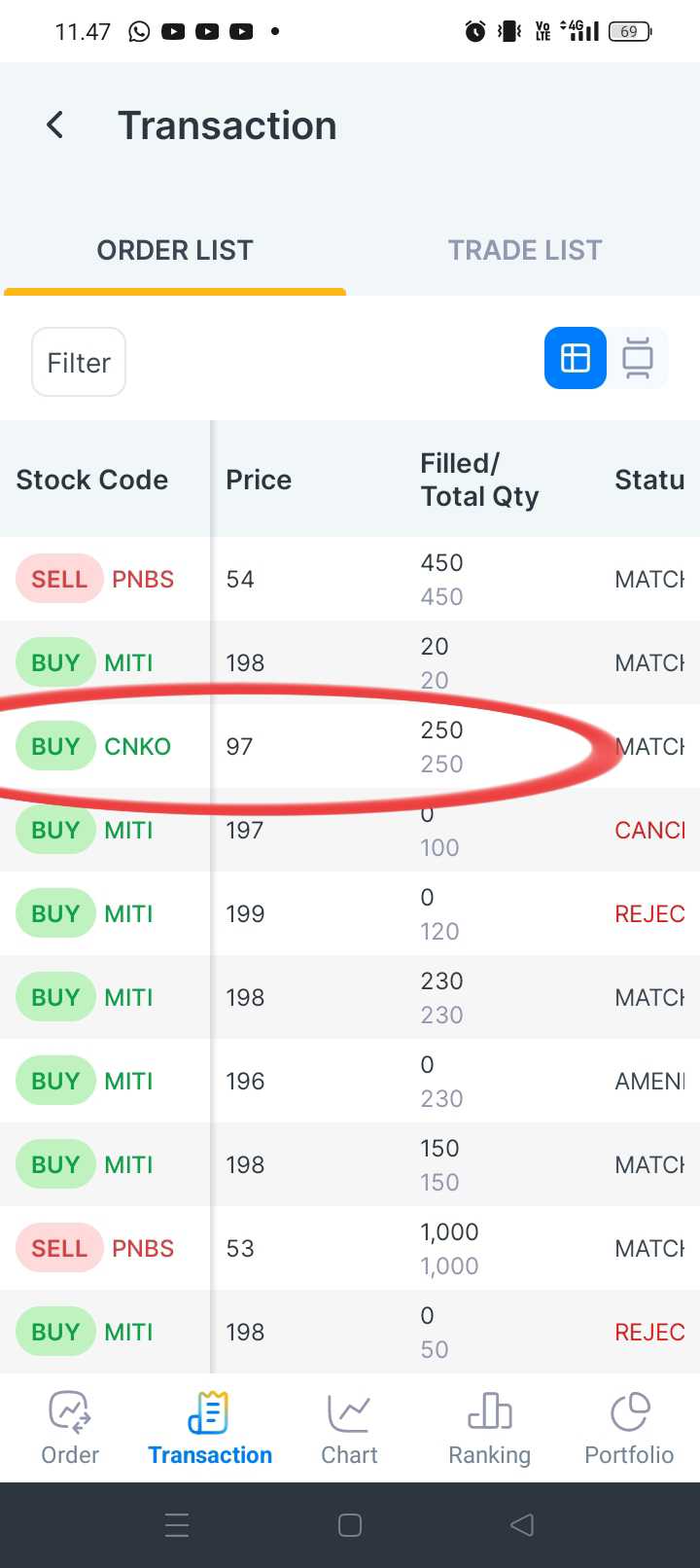Open recent apps from navigation bar
The image size is (700, 1568).
click(x=177, y=1525)
